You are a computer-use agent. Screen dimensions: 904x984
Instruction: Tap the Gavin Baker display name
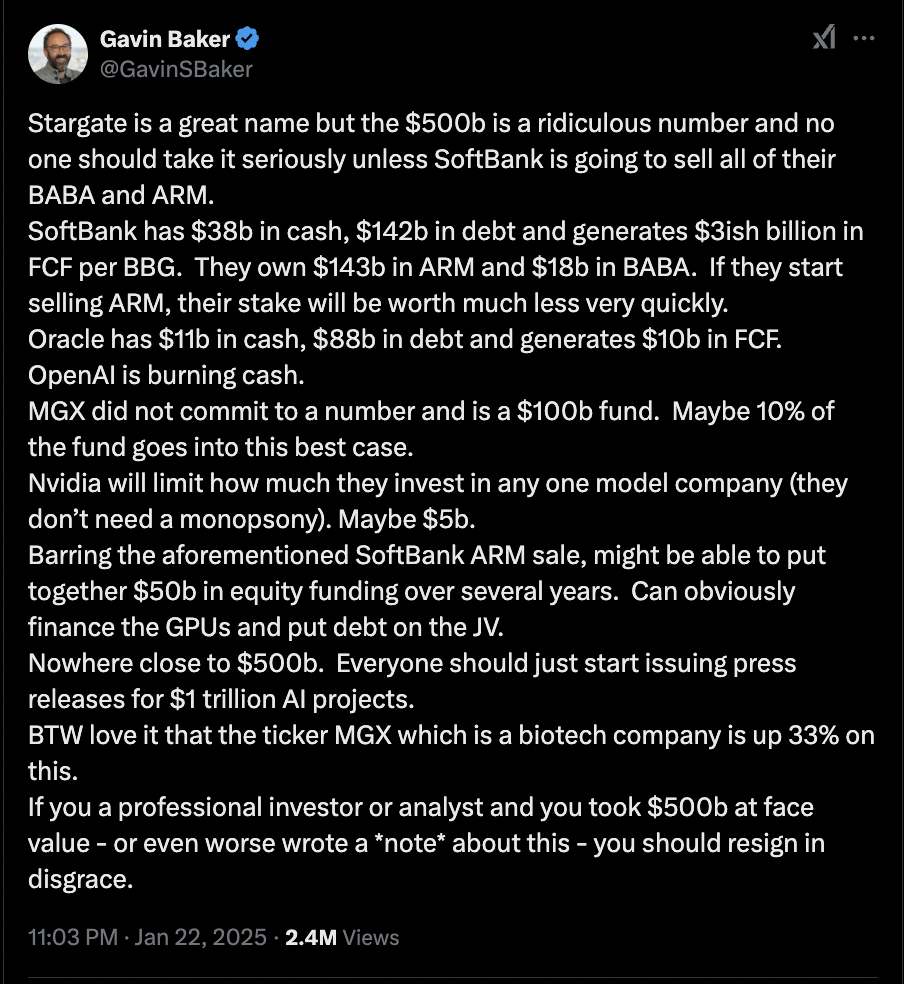pyautogui.click(x=165, y=39)
